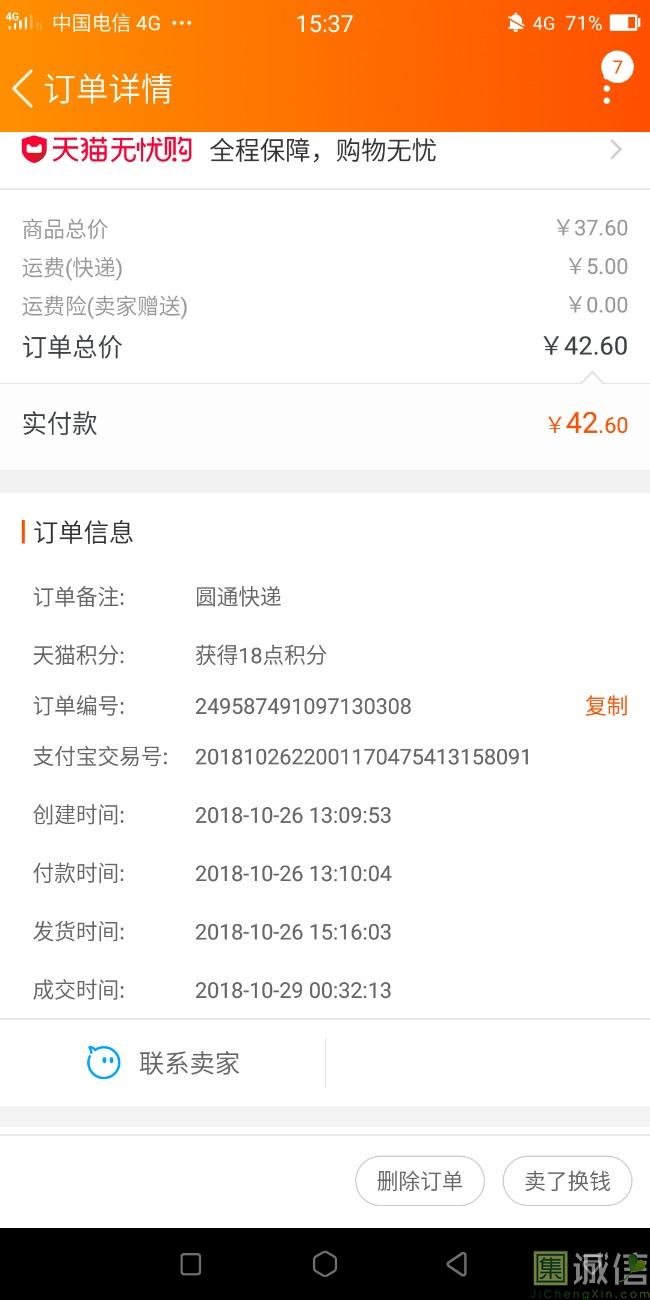Open the 天猫无忧购 guarantee row
The width and height of the screenshot is (650, 1300).
pos(325,151)
